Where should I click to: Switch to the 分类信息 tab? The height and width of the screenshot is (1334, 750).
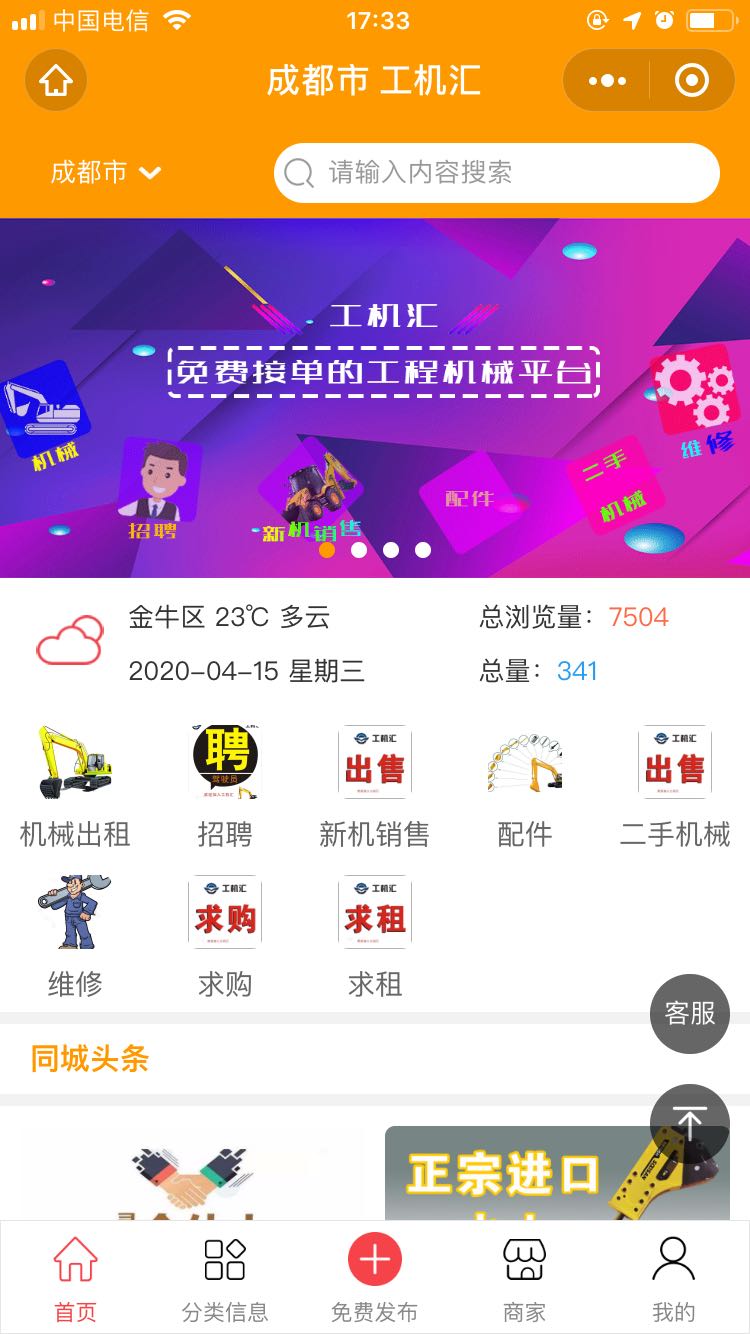click(225, 1279)
